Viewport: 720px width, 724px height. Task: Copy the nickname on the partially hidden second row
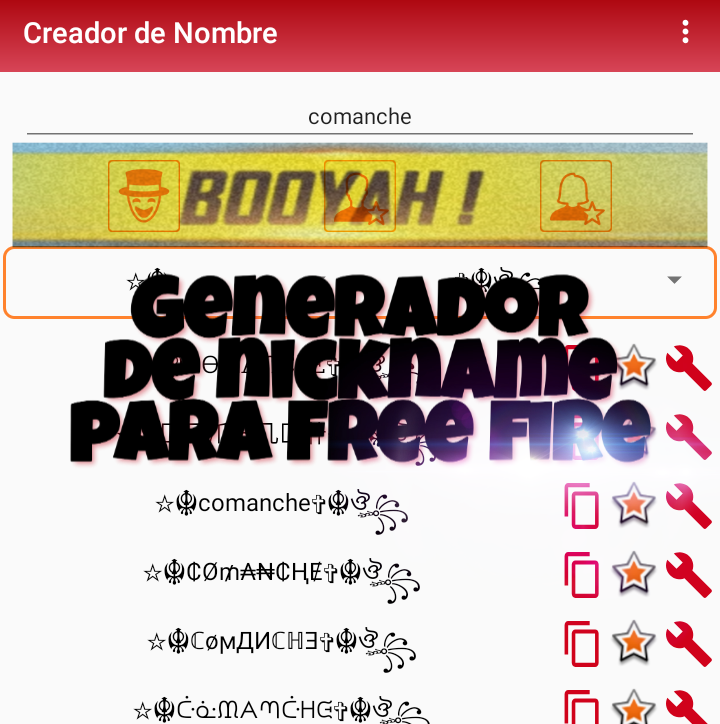(x=582, y=437)
